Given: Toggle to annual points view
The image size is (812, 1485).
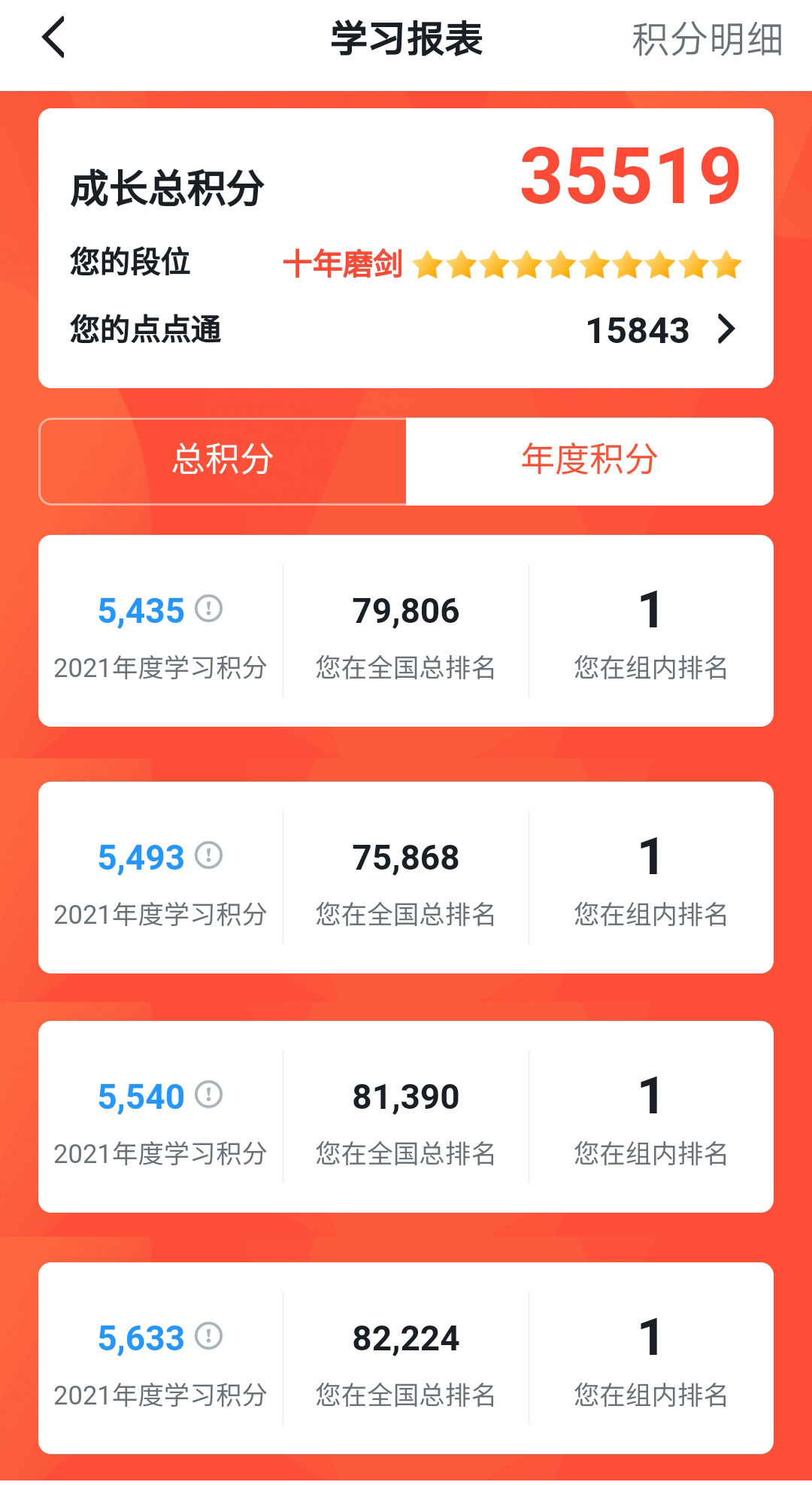Looking at the screenshot, I should (589, 461).
